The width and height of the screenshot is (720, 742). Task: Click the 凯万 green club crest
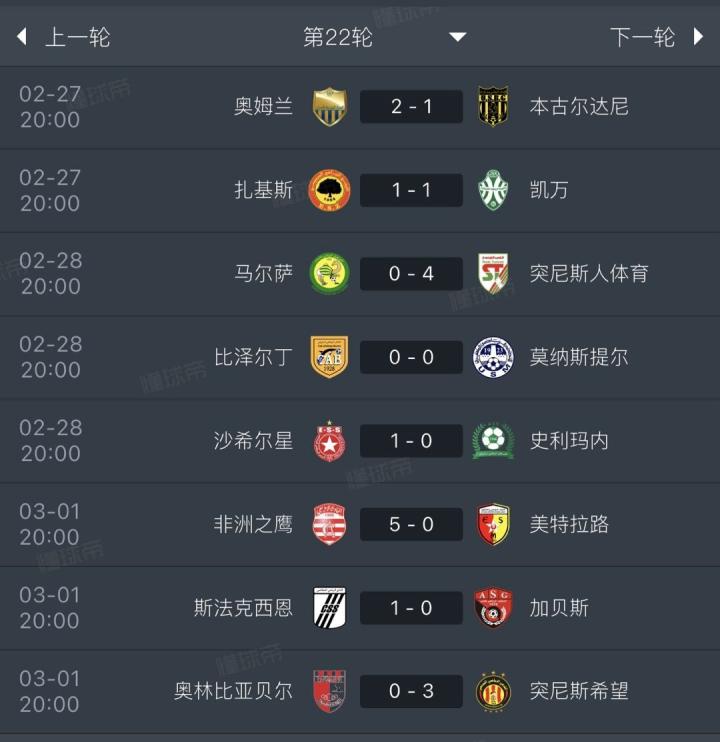coord(493,190)
